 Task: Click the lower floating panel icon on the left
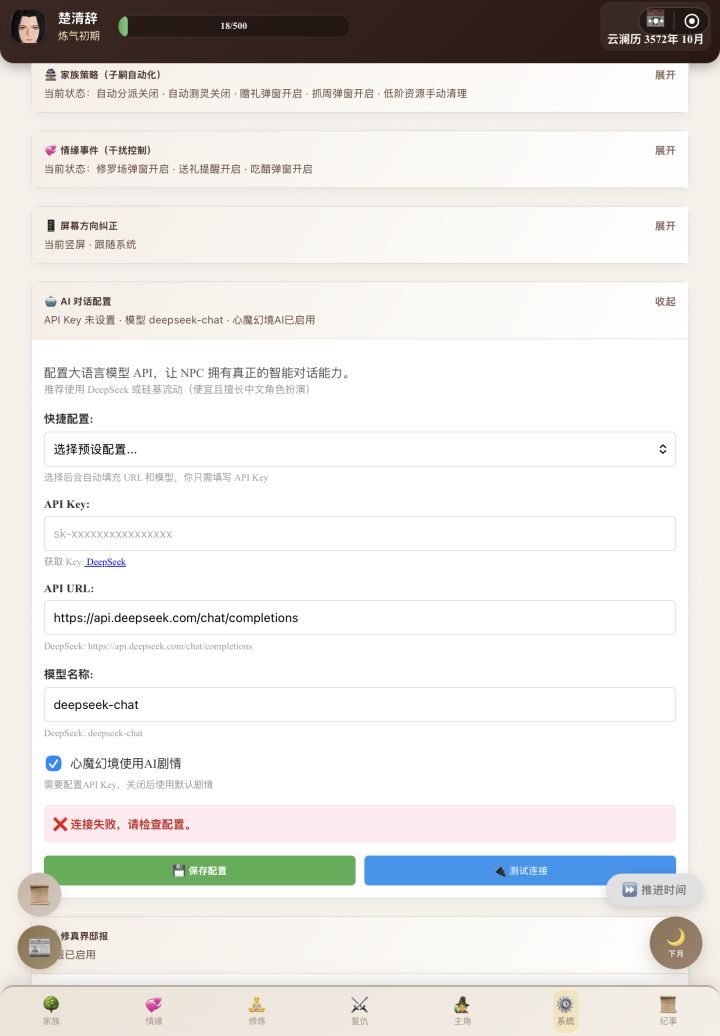click(x=40, y=947)
